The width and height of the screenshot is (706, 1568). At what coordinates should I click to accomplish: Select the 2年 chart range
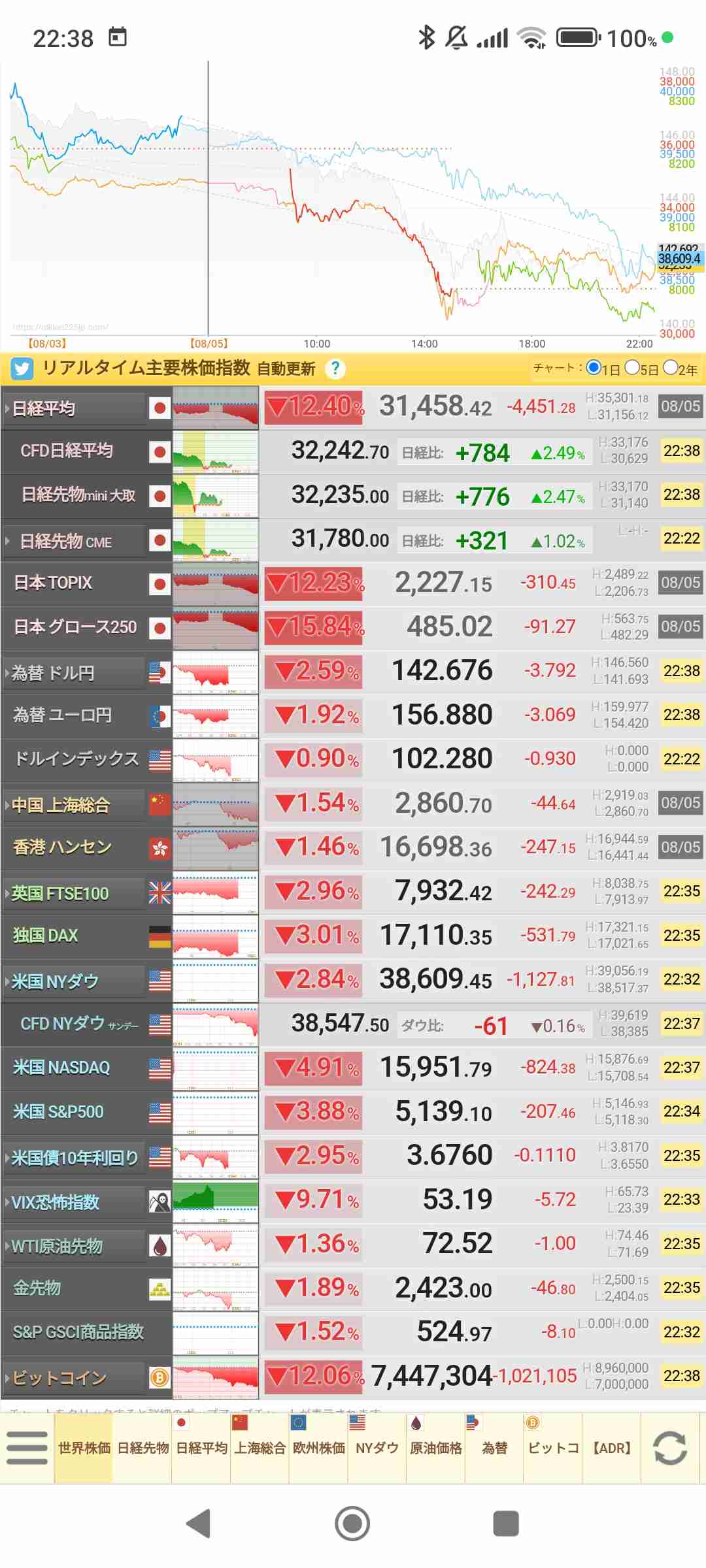coord(680,368)
